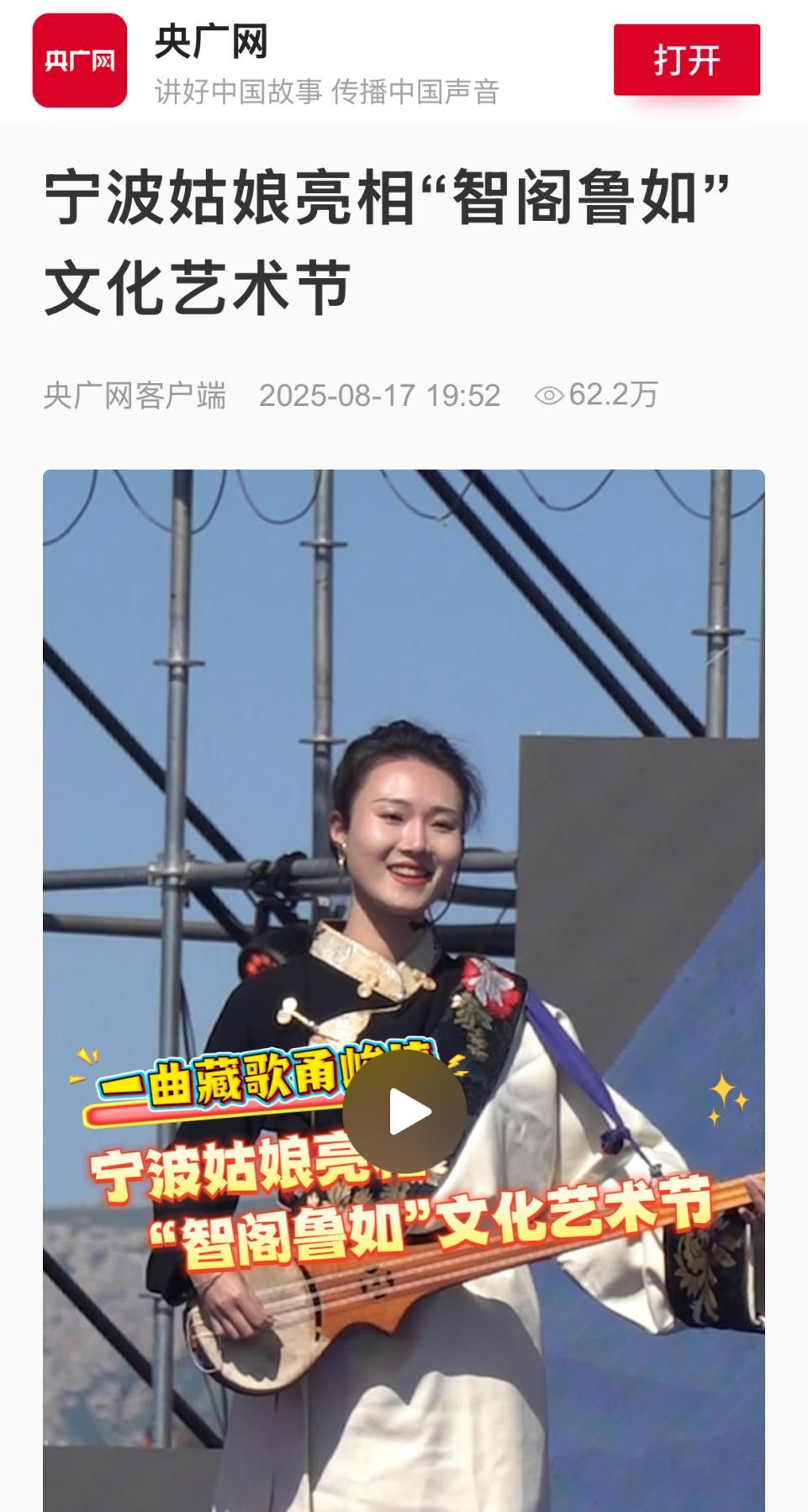This screenshot has width=808, height=1512.
Task: Play the festival video
Action: tap(404, 1113)
